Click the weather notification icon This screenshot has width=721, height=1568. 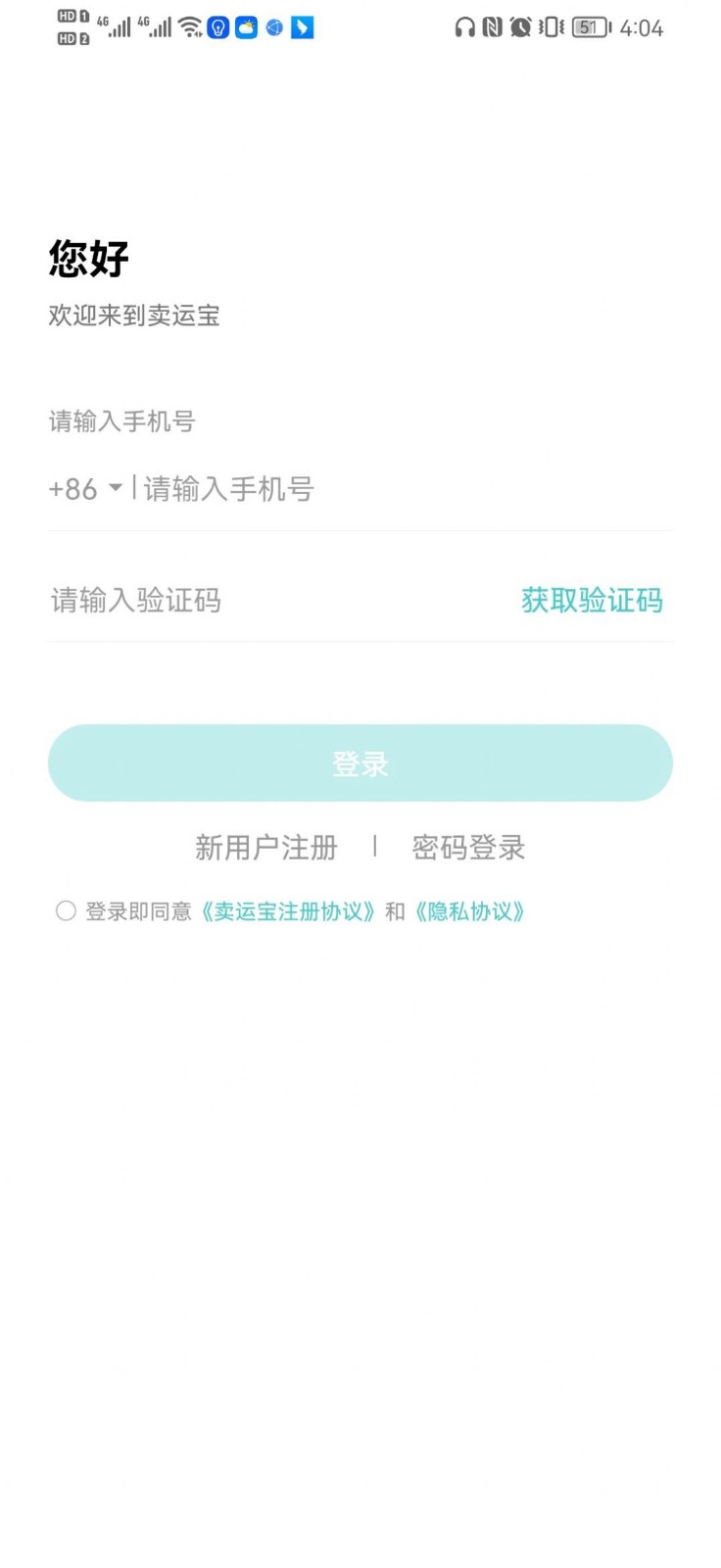pos(245,26)
